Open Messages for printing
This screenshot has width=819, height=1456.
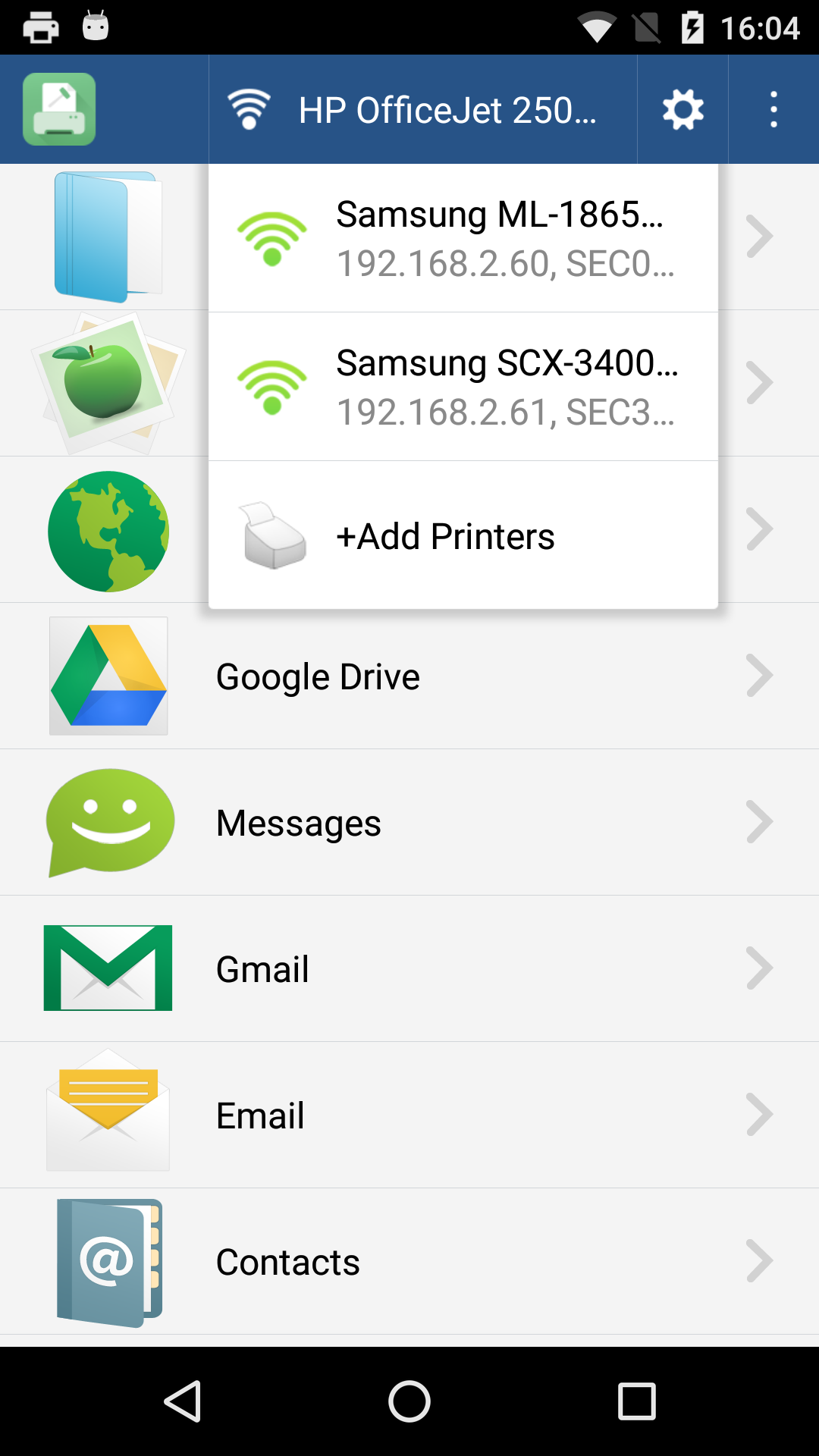(x=409, y=822)
